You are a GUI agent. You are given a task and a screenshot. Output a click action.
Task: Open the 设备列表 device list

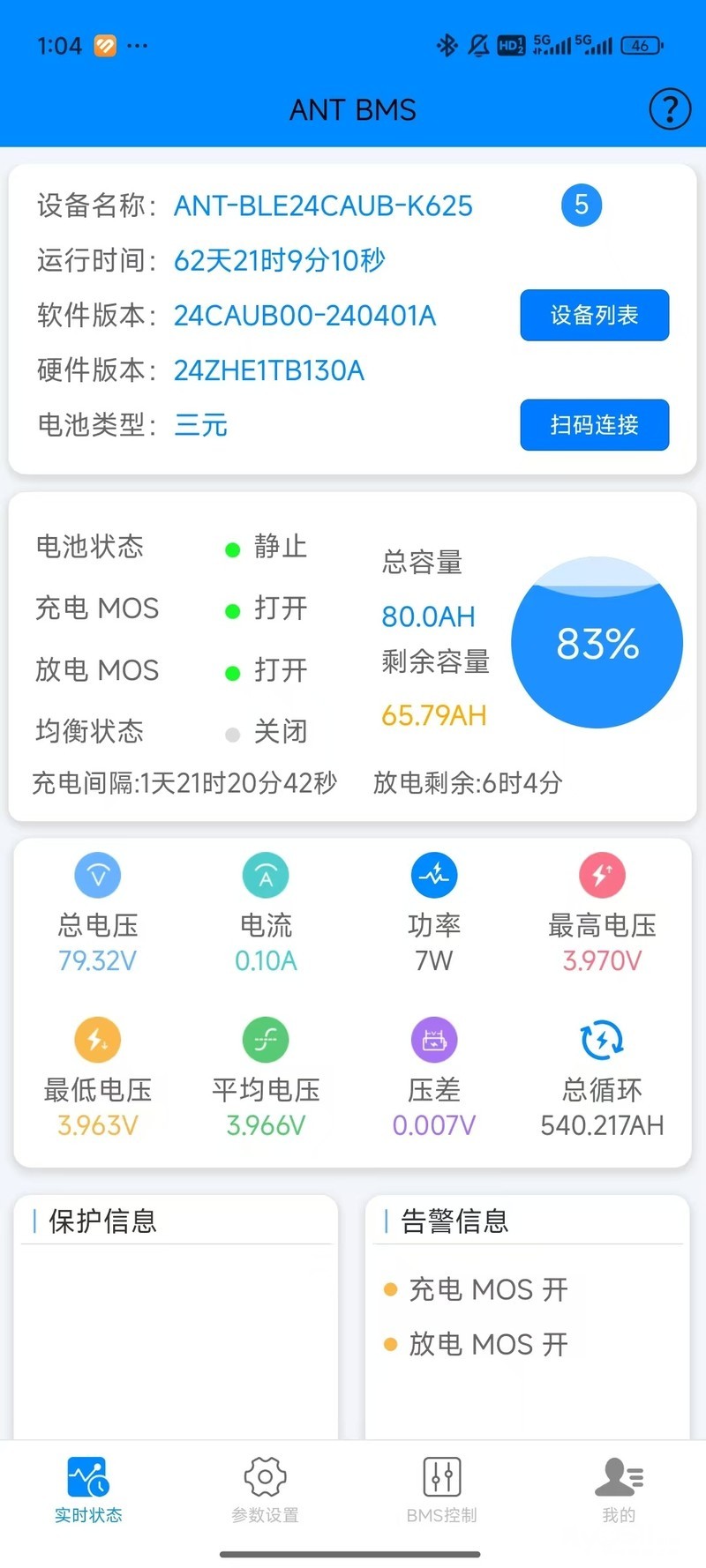pos(594,315)
